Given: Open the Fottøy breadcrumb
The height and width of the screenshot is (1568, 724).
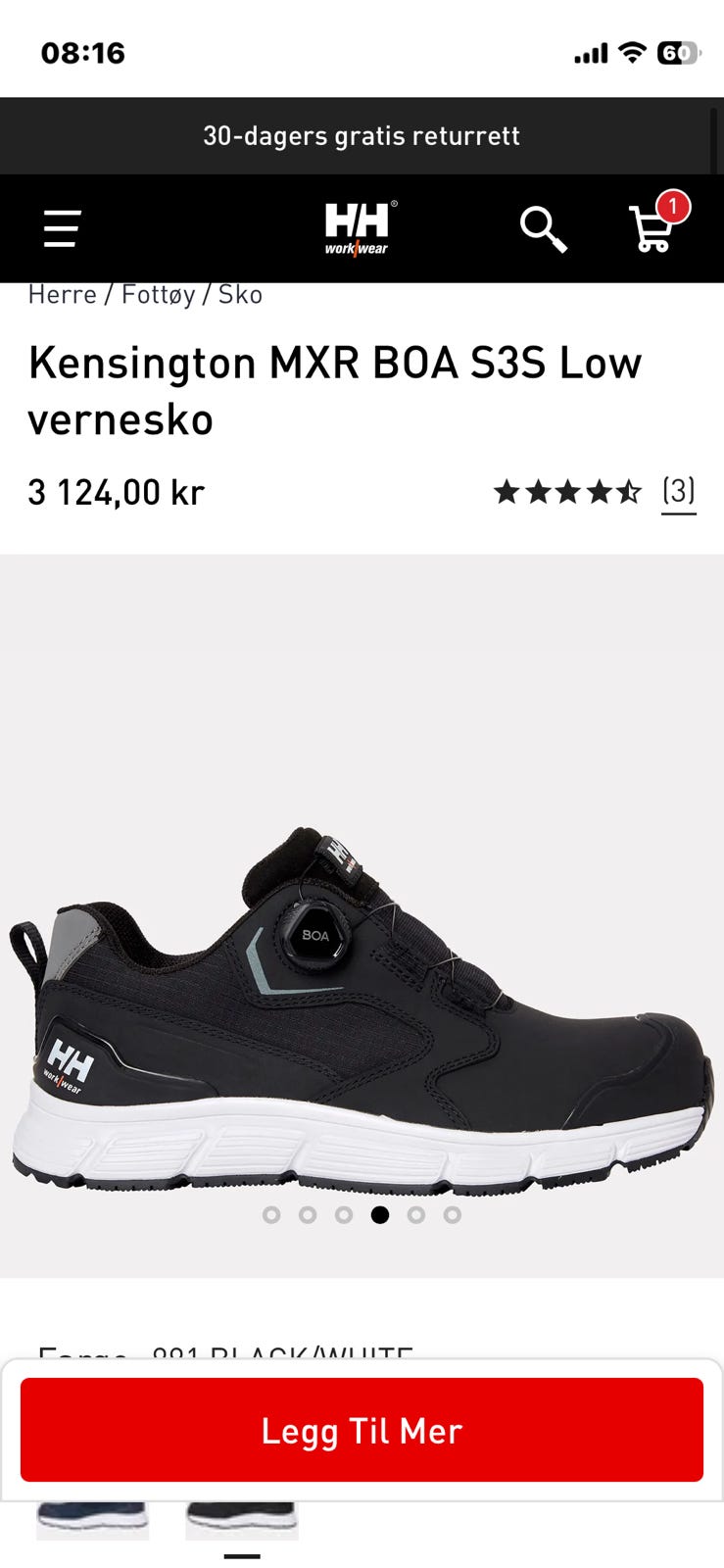Looking at the screenshot, I should (x=159, y=295).
